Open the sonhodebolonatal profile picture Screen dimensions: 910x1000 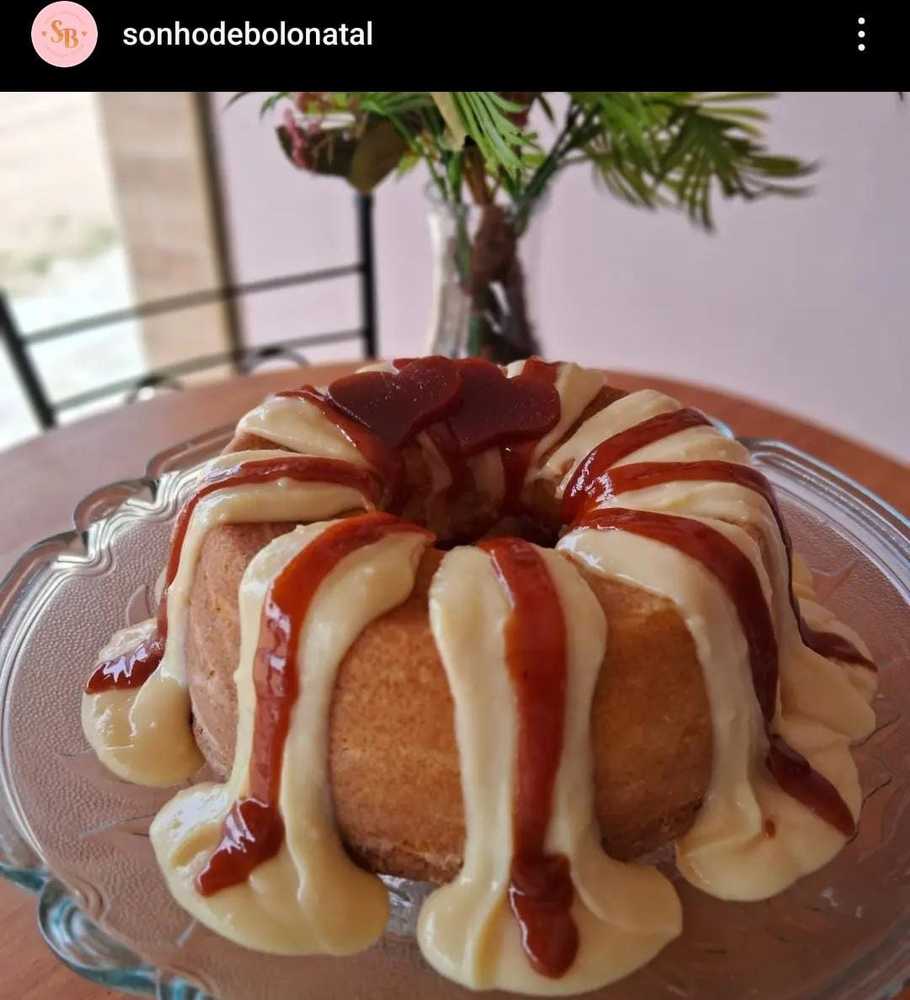(64, 34)
